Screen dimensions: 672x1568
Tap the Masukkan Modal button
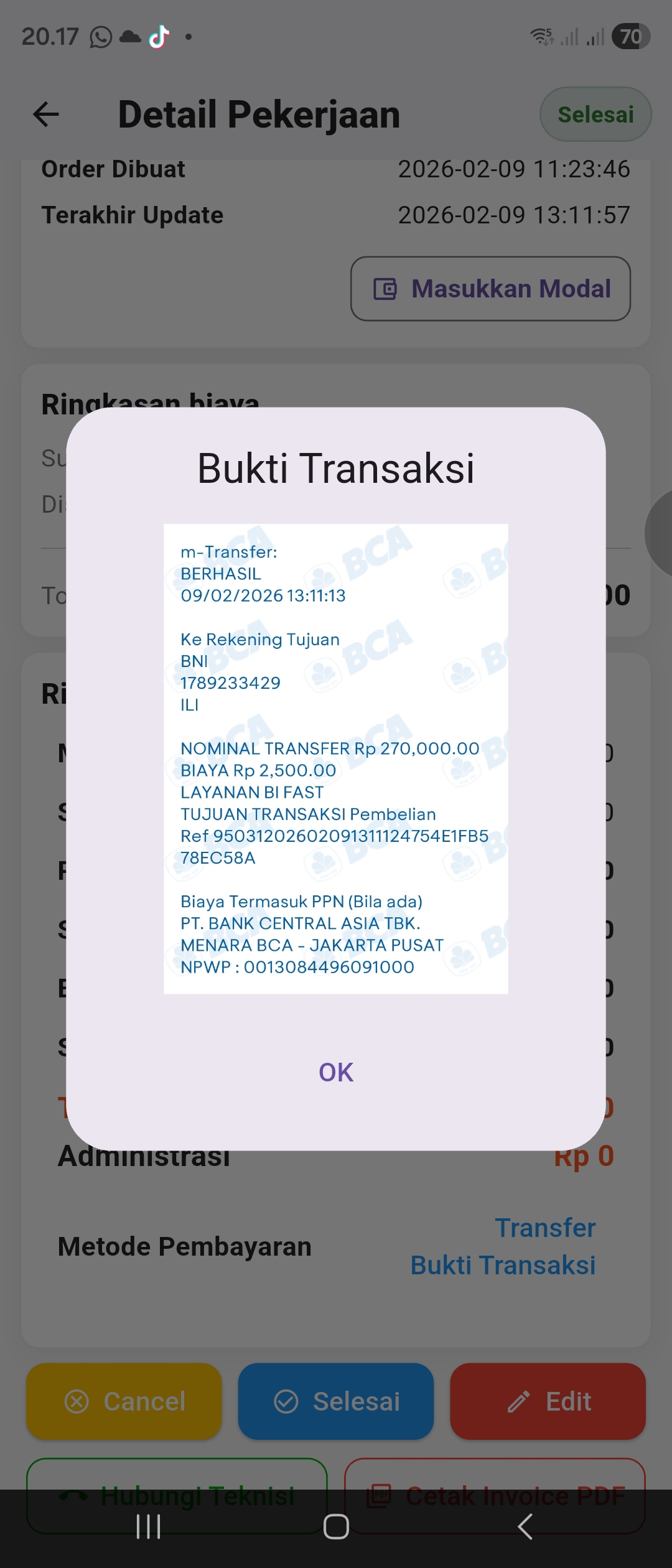tap(490, 289)
